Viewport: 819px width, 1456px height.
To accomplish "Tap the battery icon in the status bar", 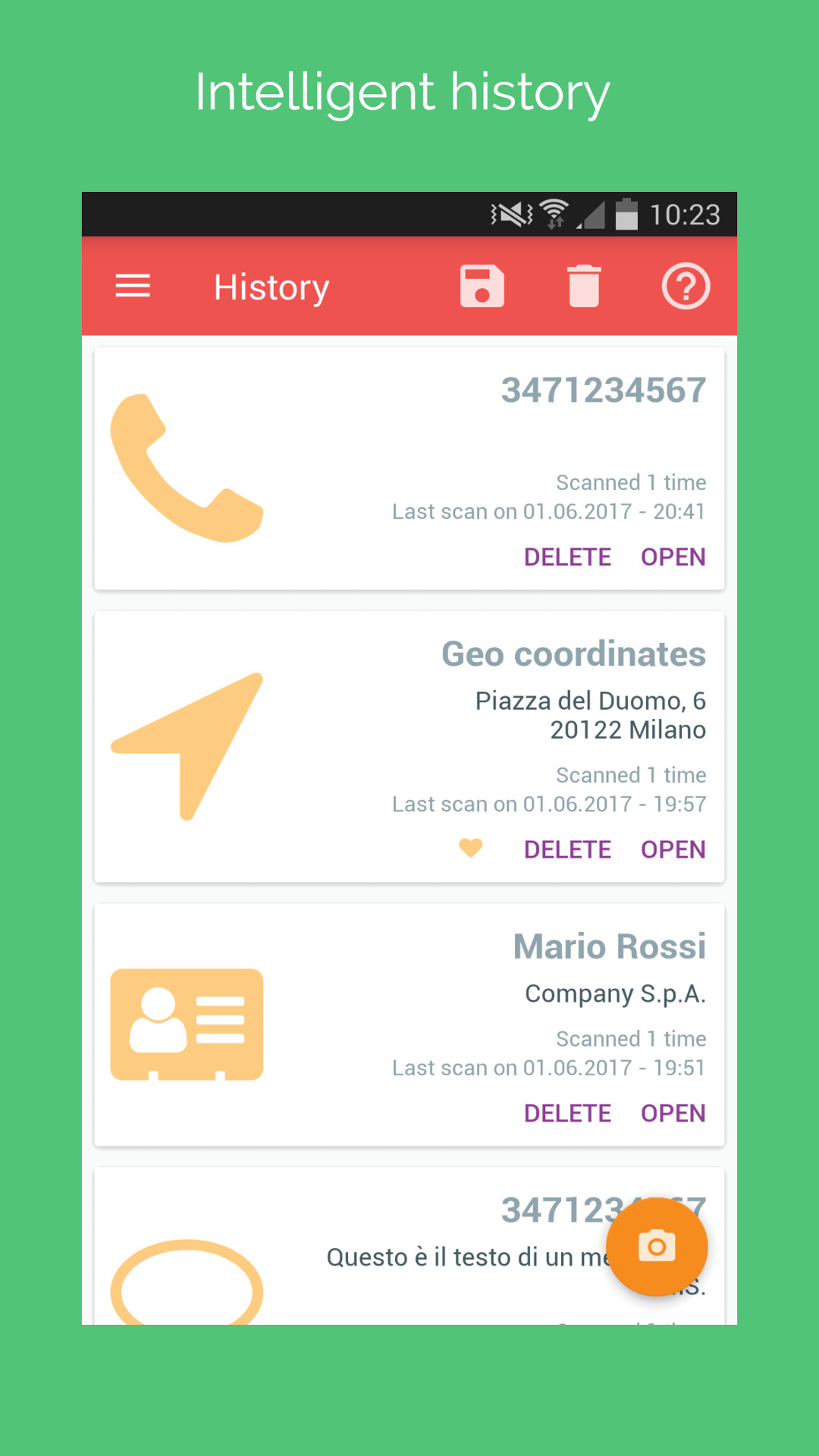I will click(x=626, y=214).
